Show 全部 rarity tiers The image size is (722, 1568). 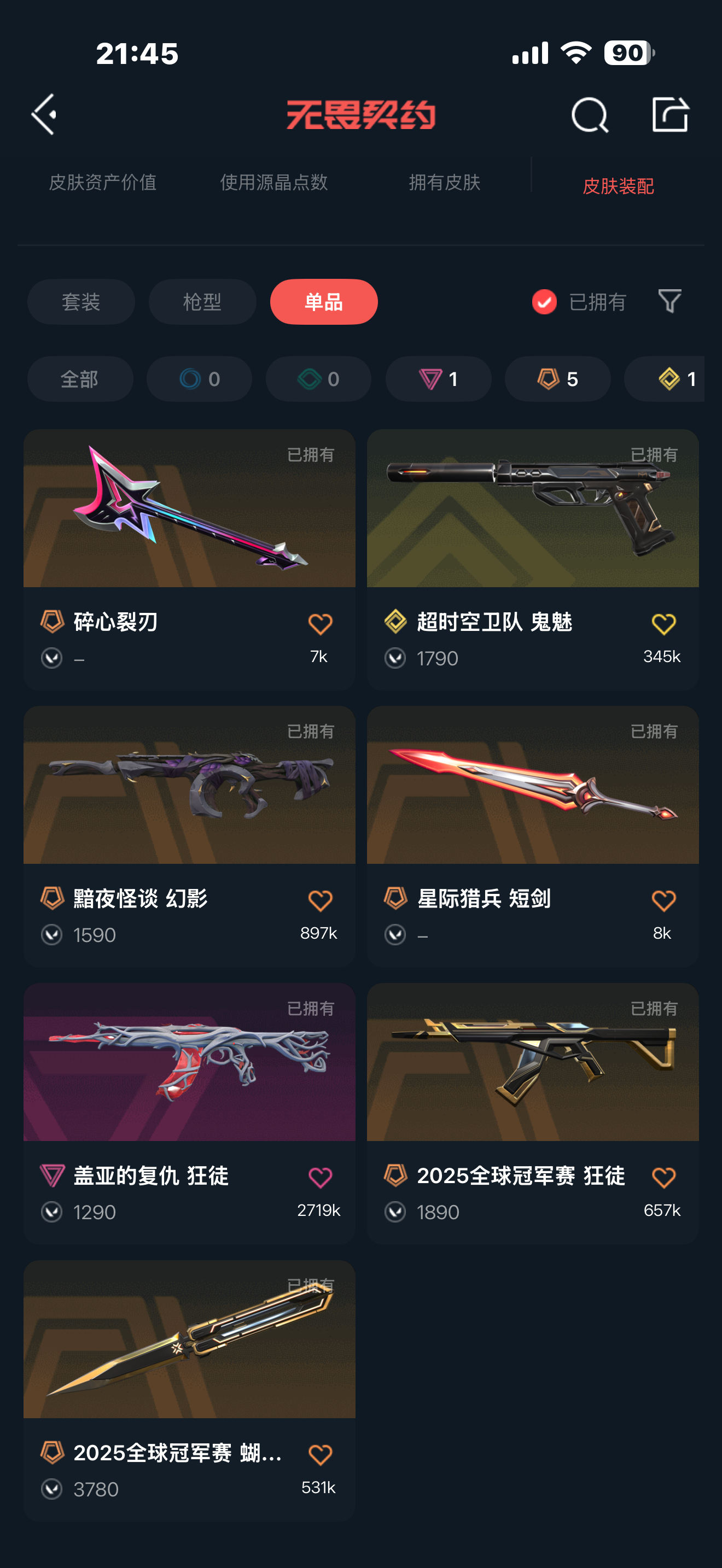coord(80,379)
